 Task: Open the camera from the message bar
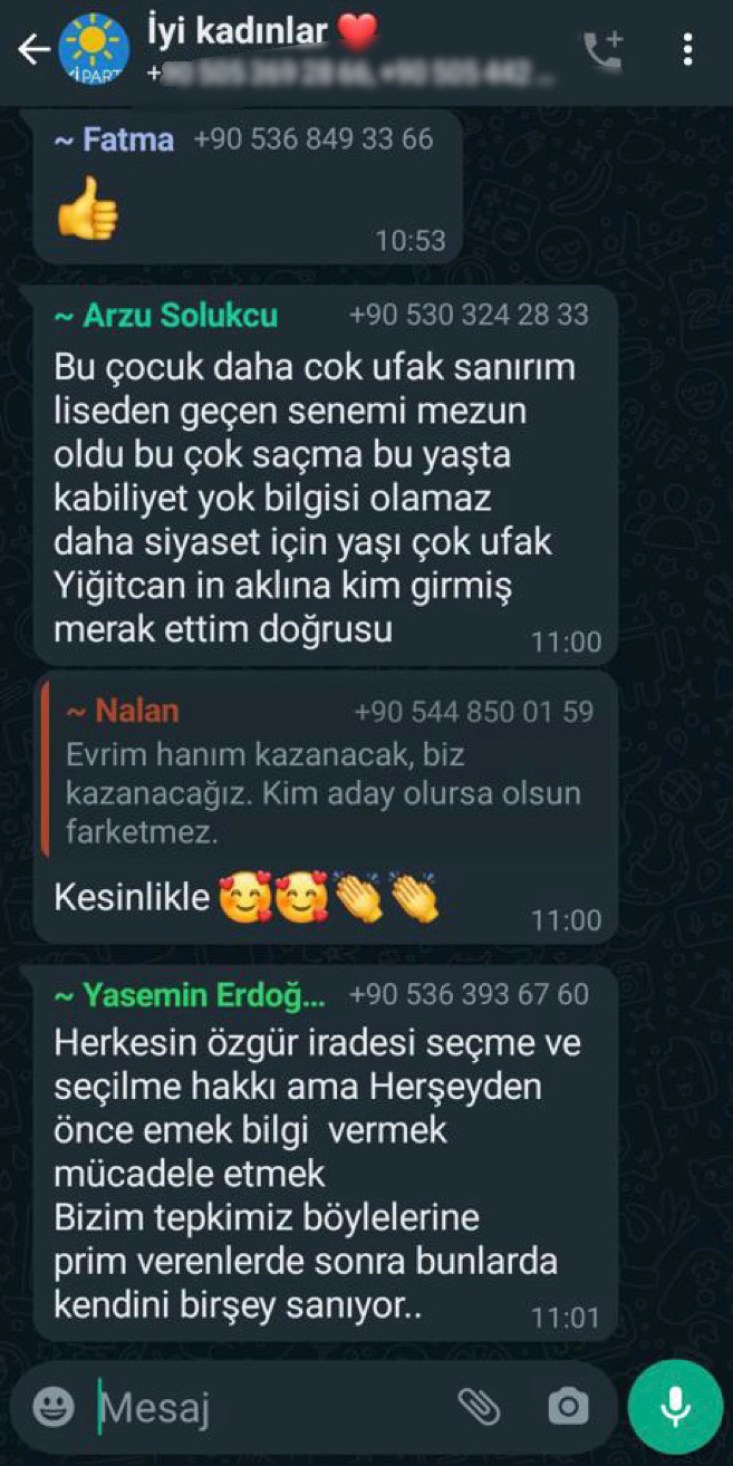[x=568, y=1408]
